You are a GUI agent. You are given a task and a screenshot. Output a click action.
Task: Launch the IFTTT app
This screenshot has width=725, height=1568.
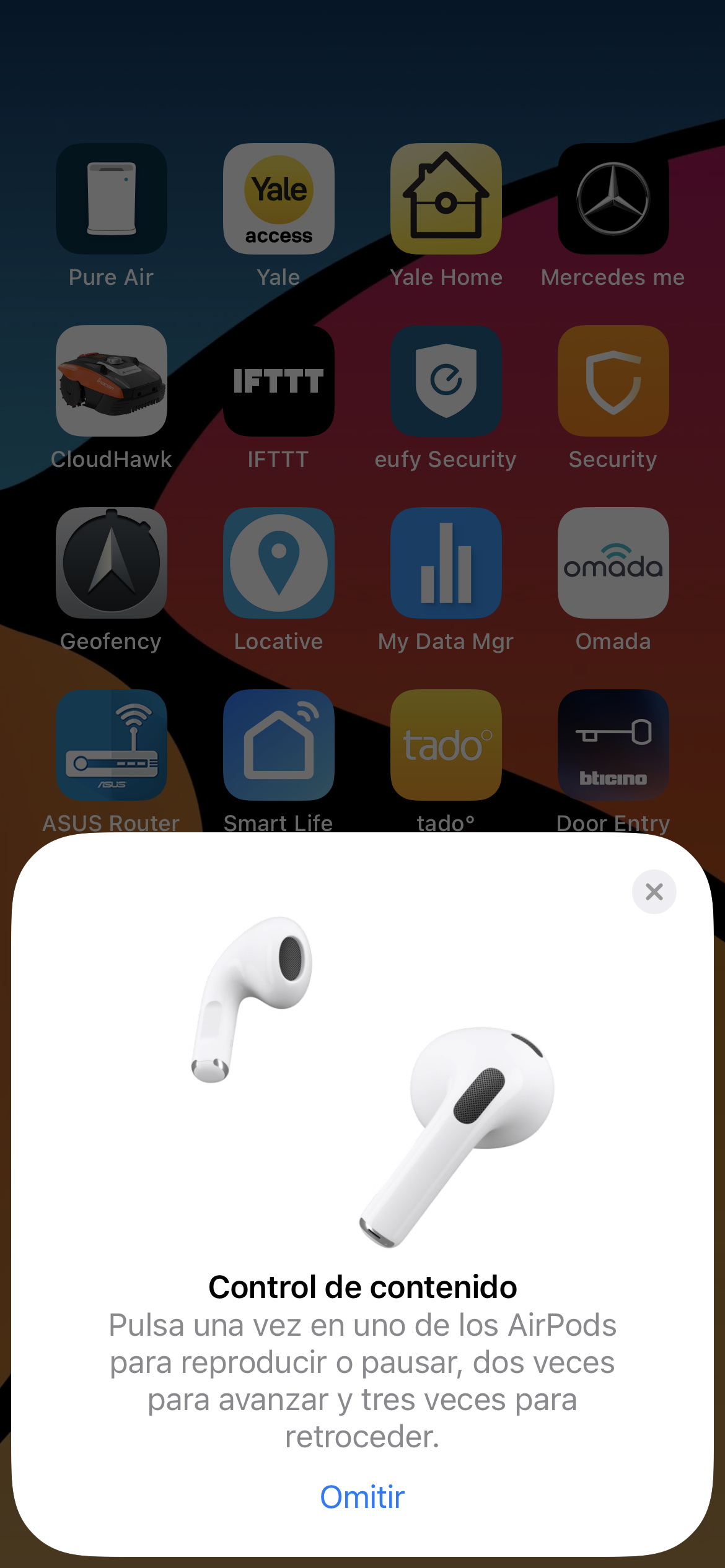[279, 381]
